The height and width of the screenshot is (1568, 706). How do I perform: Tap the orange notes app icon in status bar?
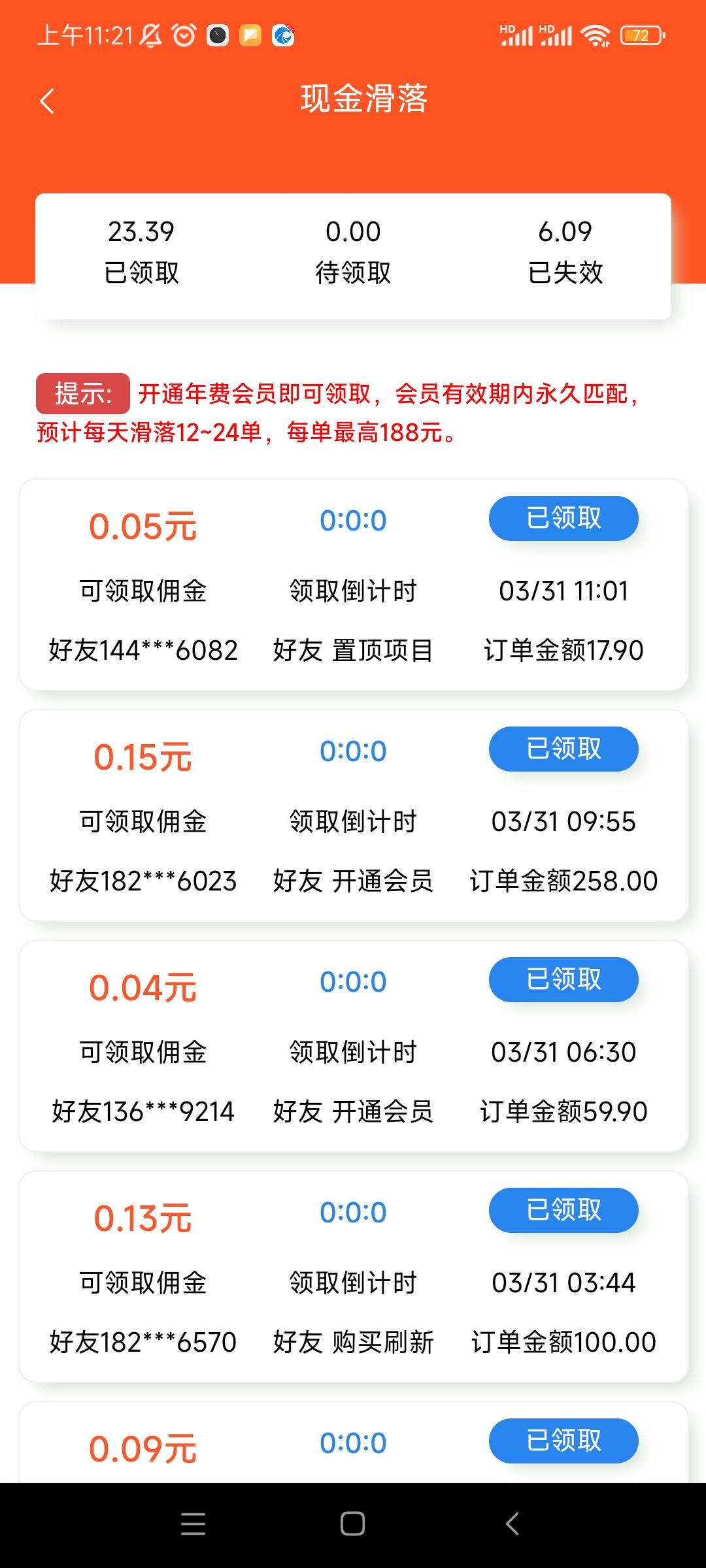pyautogui.click(x=250, y=36)
